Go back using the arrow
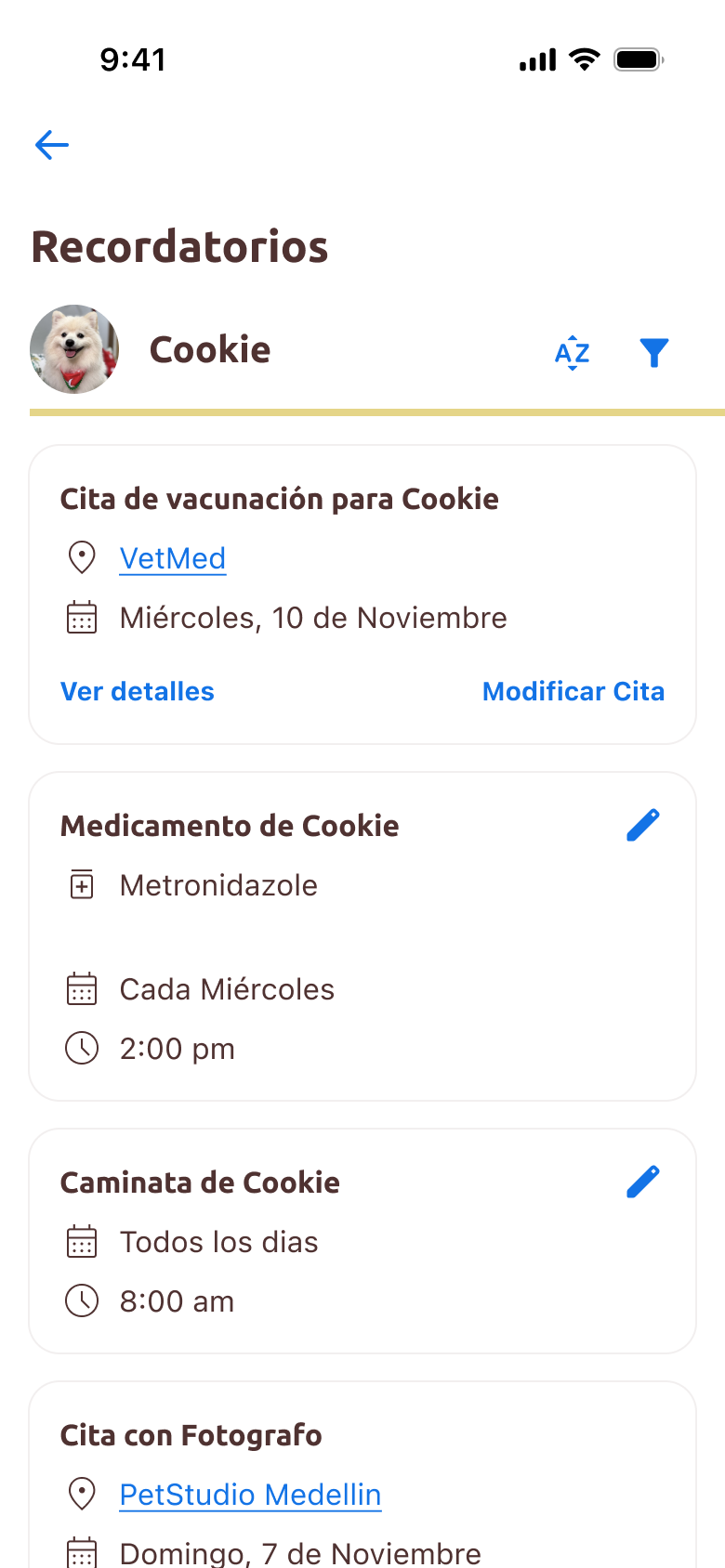Image resolution: width=725 pixels, height=1568 pixels. (x=52, y=145)
